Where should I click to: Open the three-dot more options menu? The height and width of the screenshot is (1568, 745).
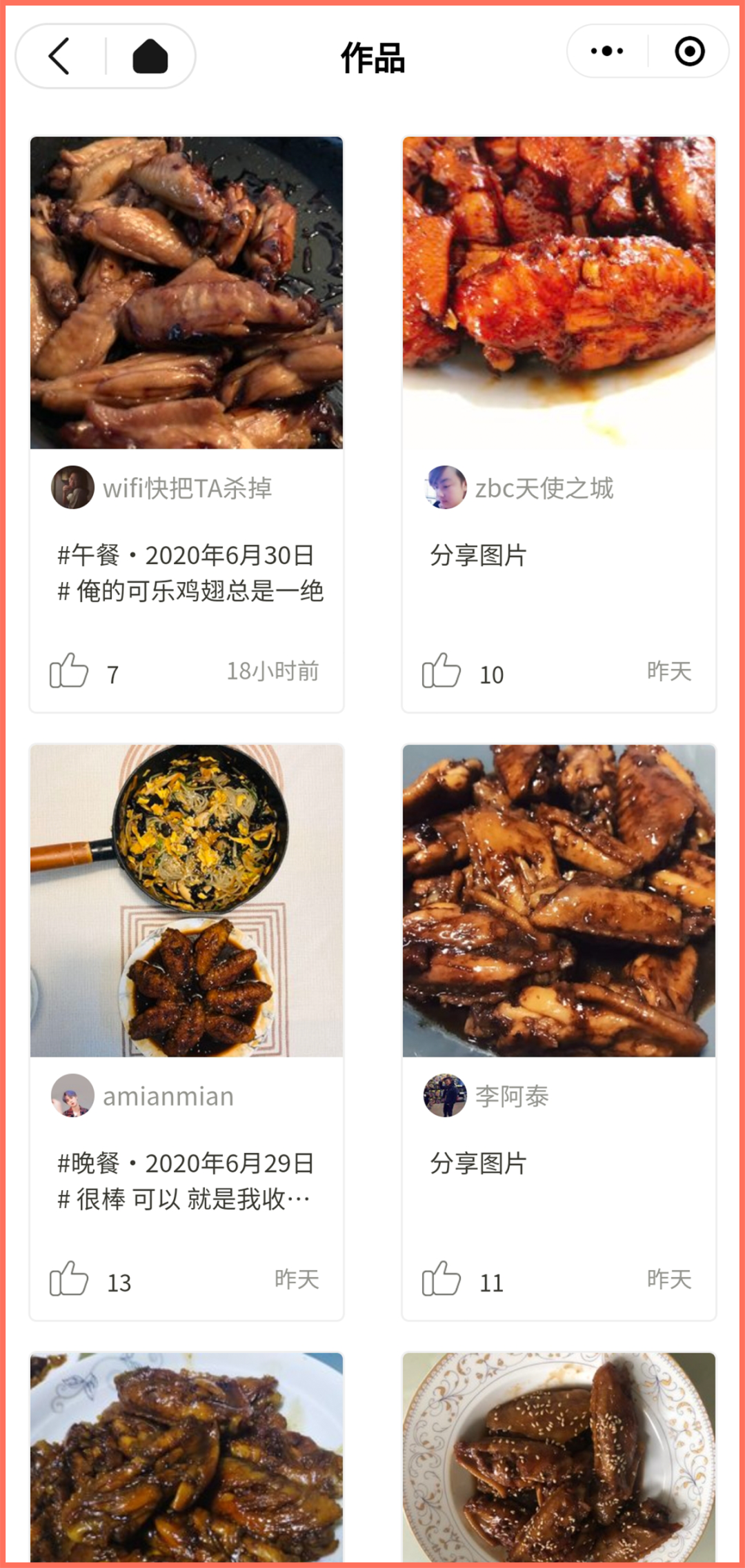(607, 51)
